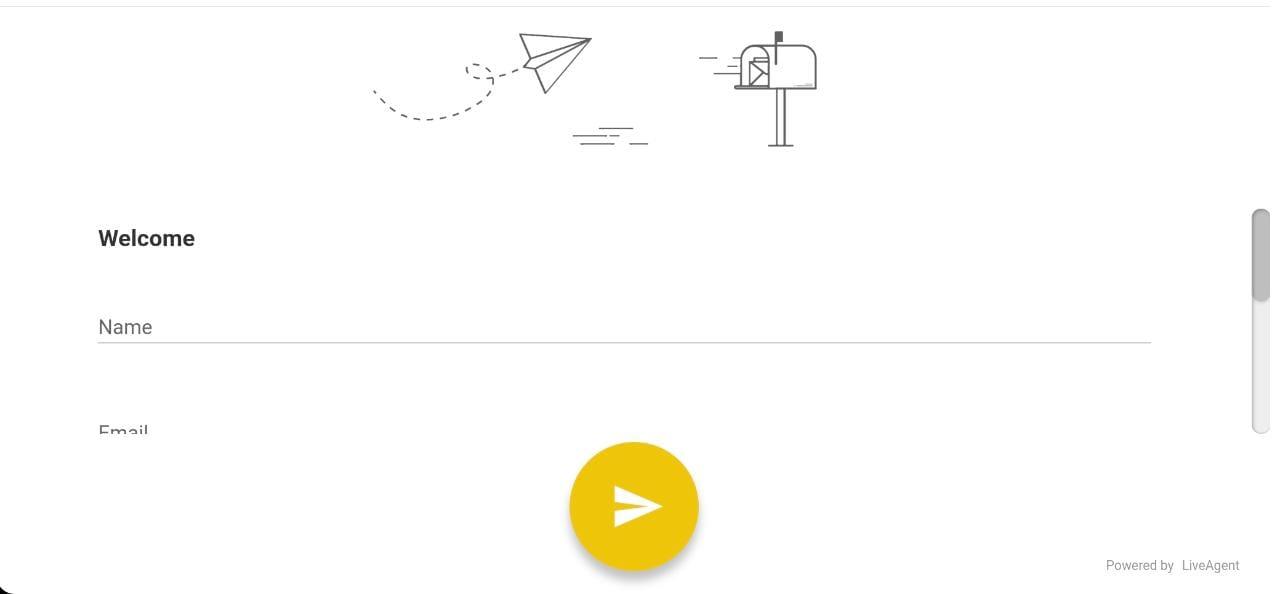Open the LiveAgent powered-by link
The width and height of the screenshot is (1280, 594).
[x=1209, y=565]
